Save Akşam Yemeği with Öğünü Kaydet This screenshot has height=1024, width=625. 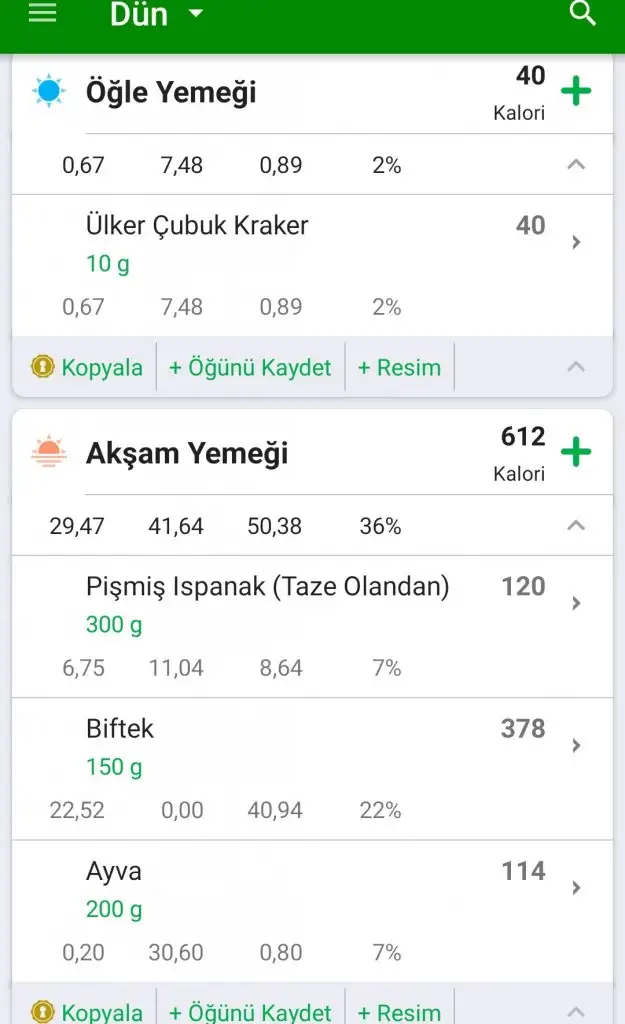(249, 1012)
